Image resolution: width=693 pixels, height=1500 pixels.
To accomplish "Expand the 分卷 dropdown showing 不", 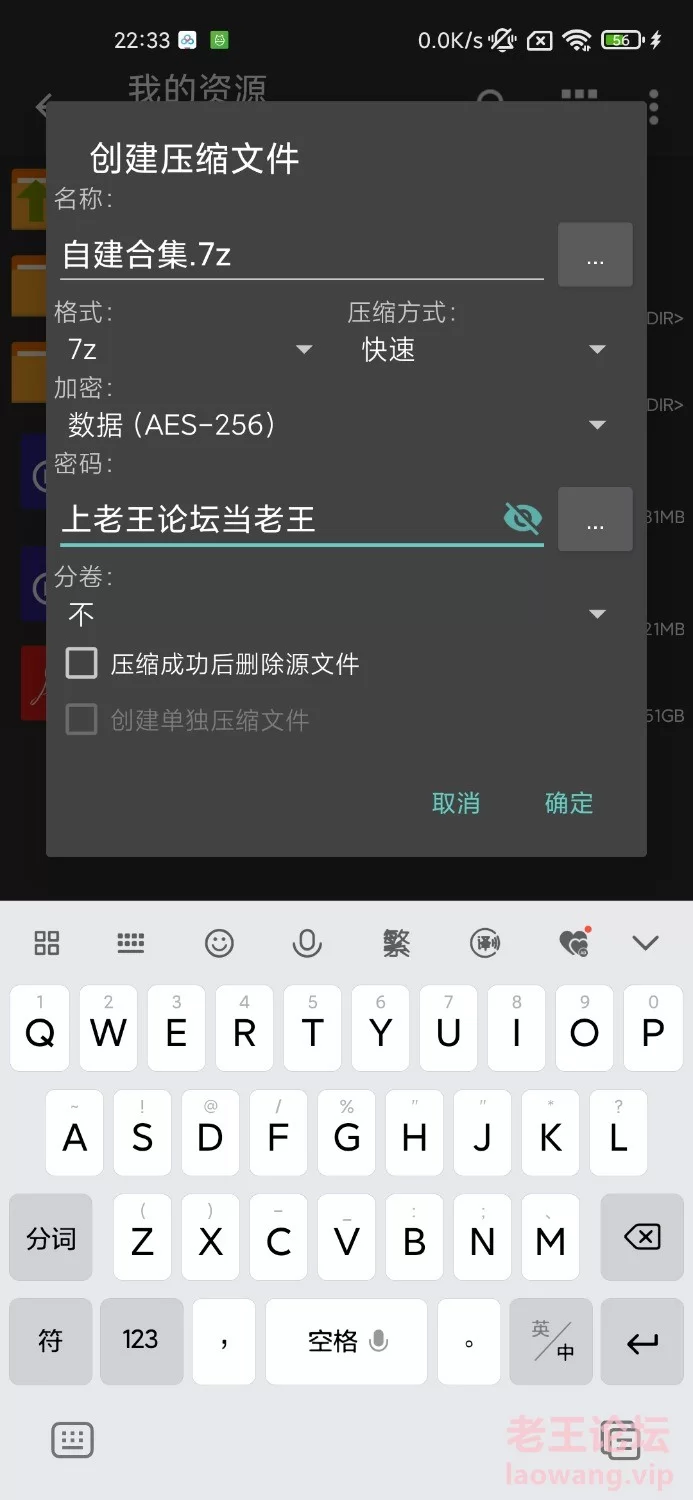I will [336, 613].
